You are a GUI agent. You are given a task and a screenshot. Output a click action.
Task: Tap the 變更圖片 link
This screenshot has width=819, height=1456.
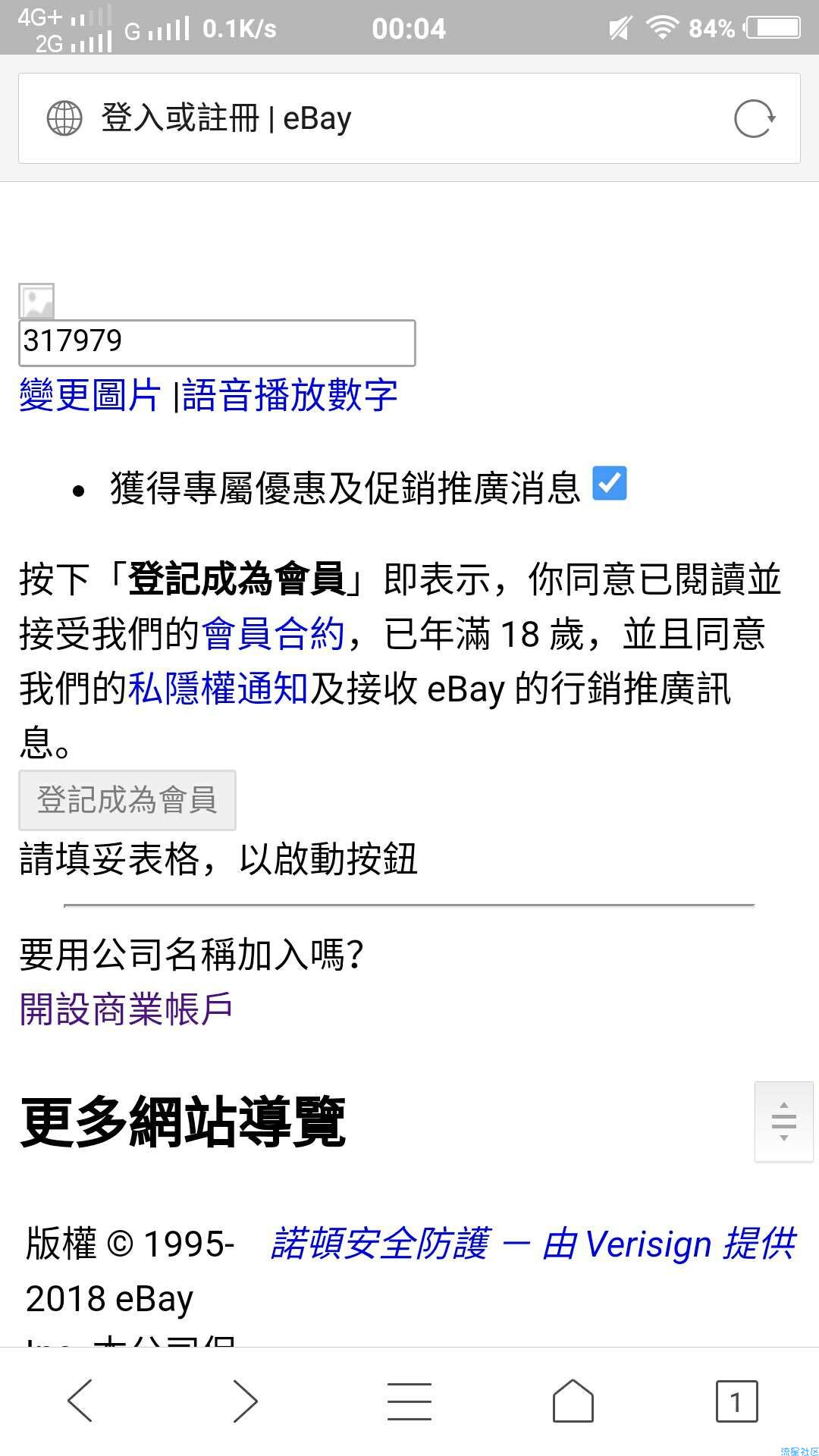[x=90, y=395]
